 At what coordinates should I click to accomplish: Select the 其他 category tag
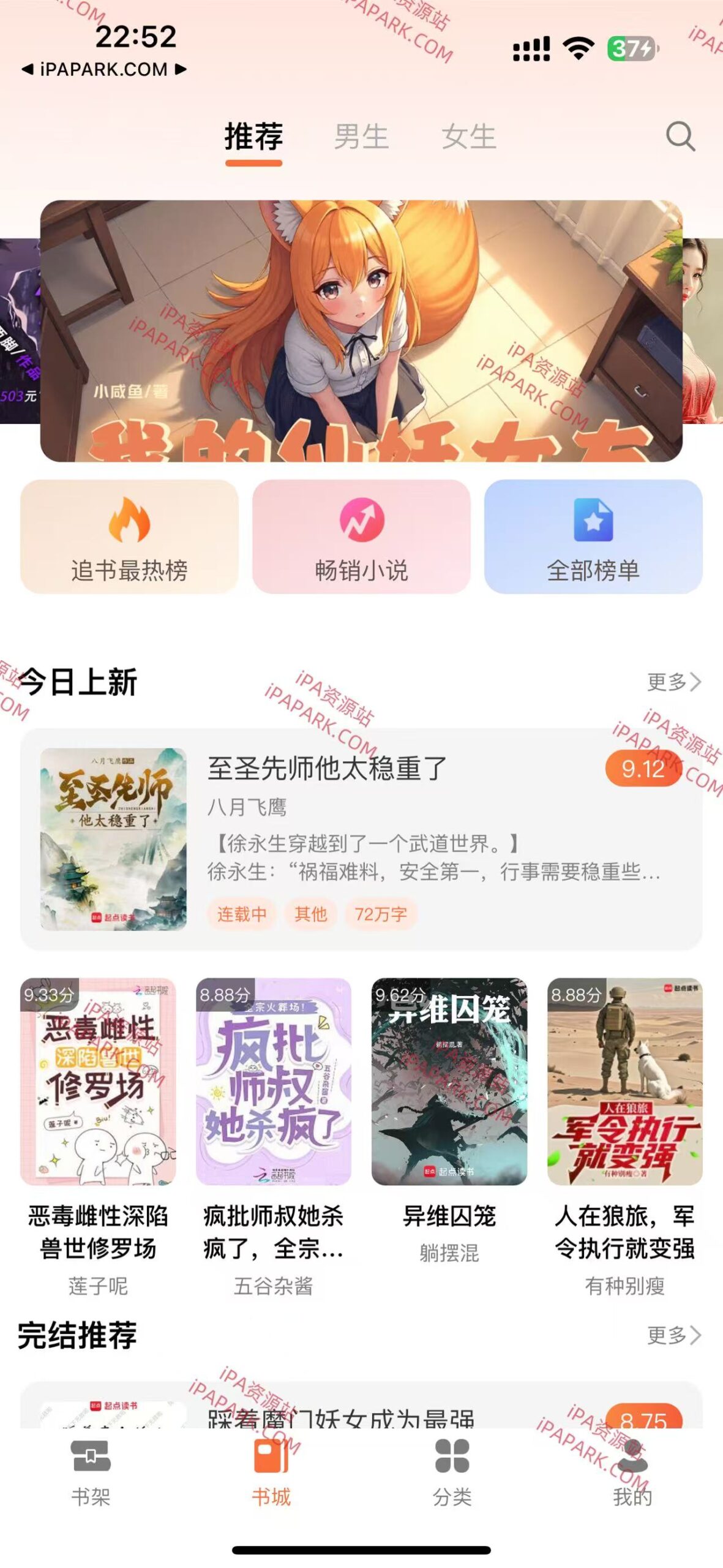pos(311,913)
